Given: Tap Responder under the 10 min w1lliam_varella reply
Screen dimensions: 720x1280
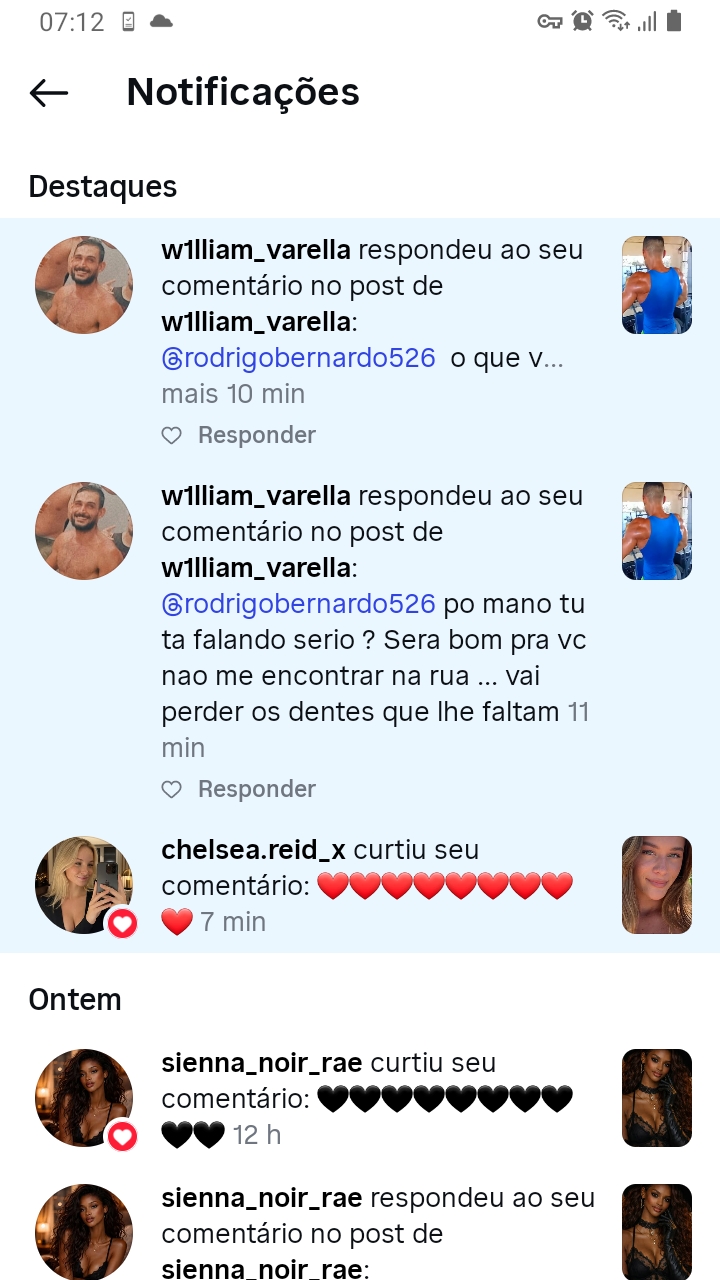Looking at the screenshot, I should pyautogui.click(x=256, y=435).
